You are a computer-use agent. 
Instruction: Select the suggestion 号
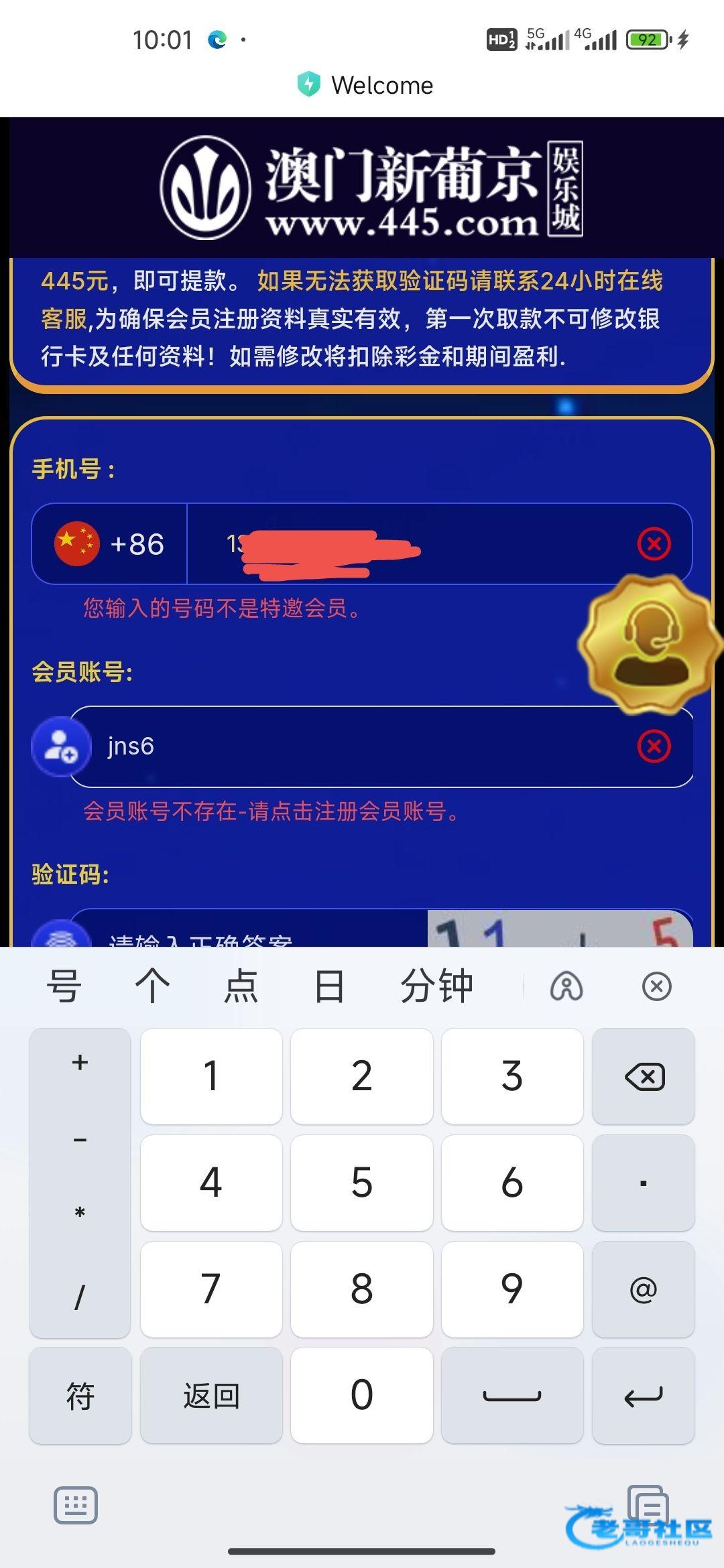pos(64,986)
